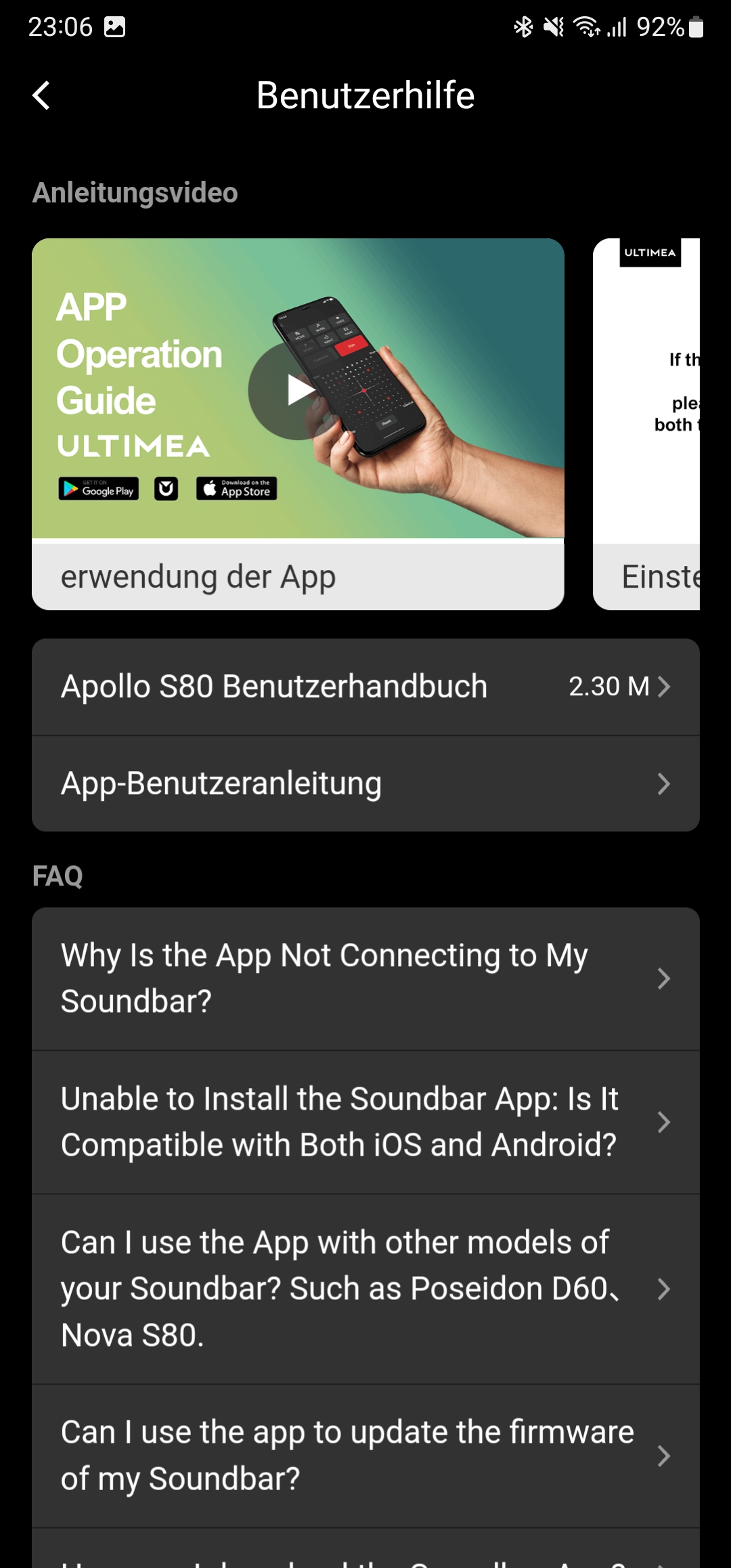731x1568 pixels.
Task: Open App-Benutzeranleitung
Action: [365, 783]
